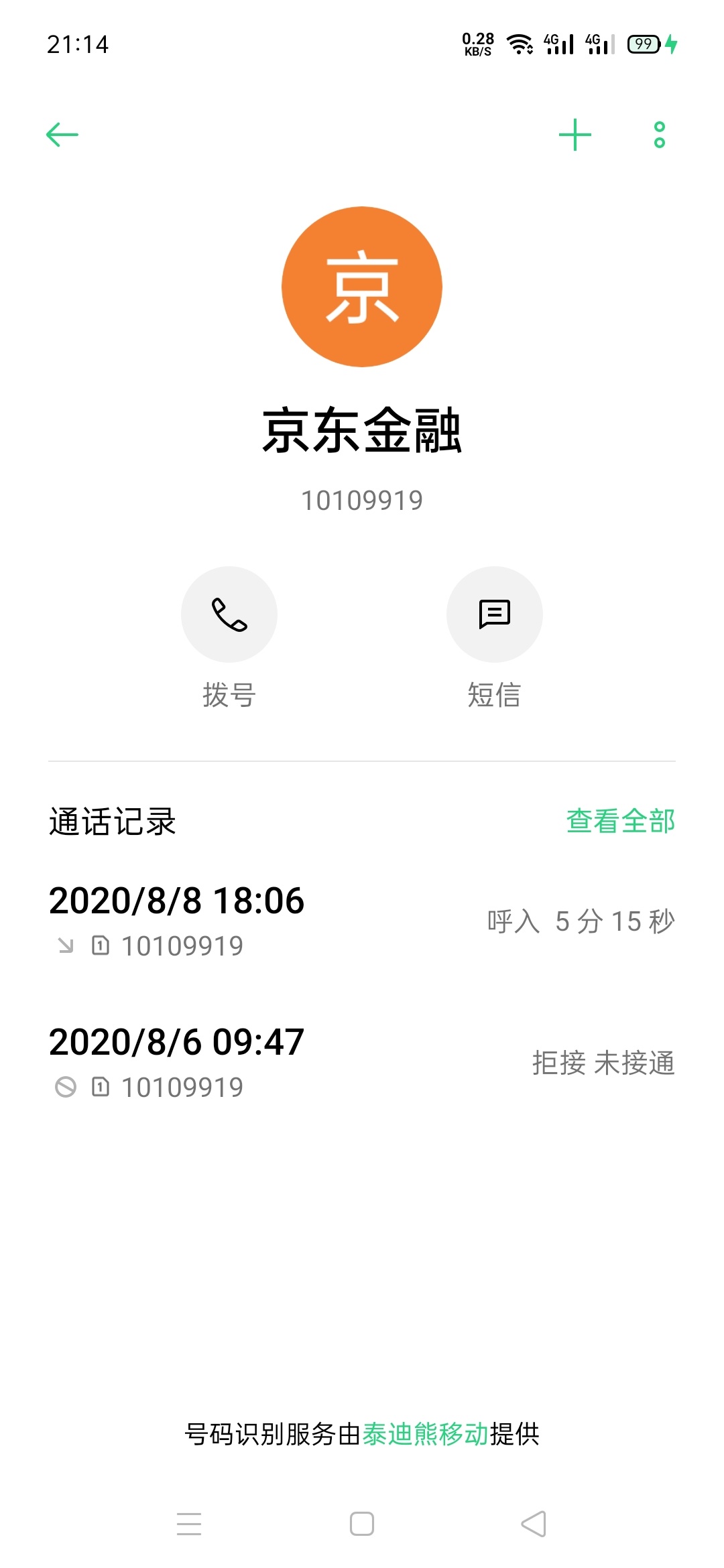Tap the system home button
The image size is (724, 1568).
pyautogui.click(x=362, y=1524)
